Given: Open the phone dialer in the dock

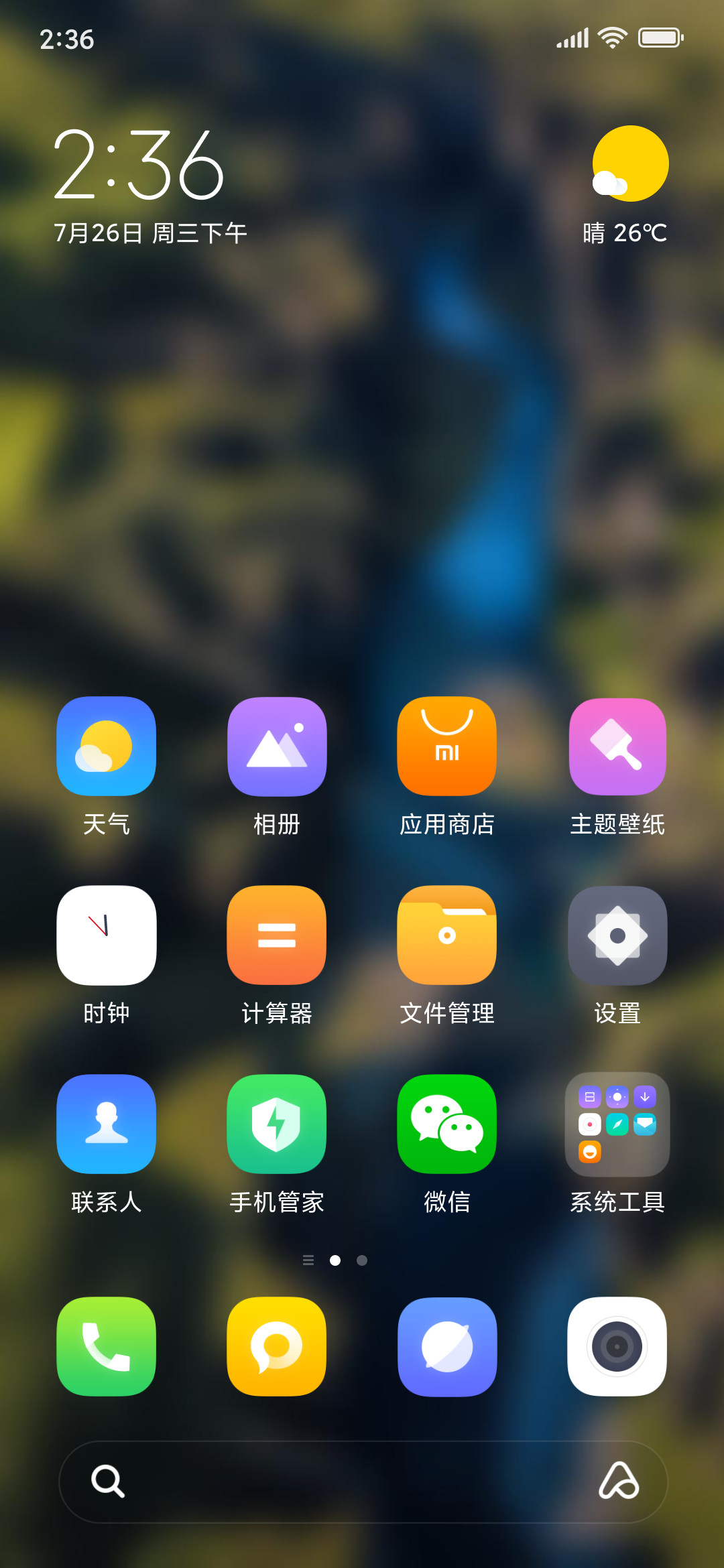Looking at the screenshot, I should point(107,1346).
